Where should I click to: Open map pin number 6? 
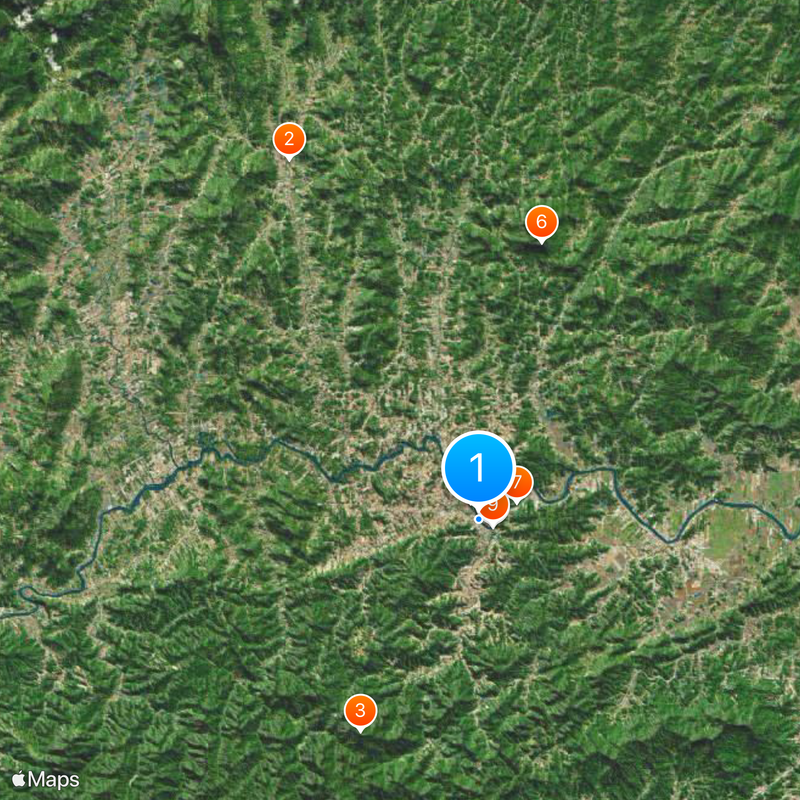click(541, 222)
